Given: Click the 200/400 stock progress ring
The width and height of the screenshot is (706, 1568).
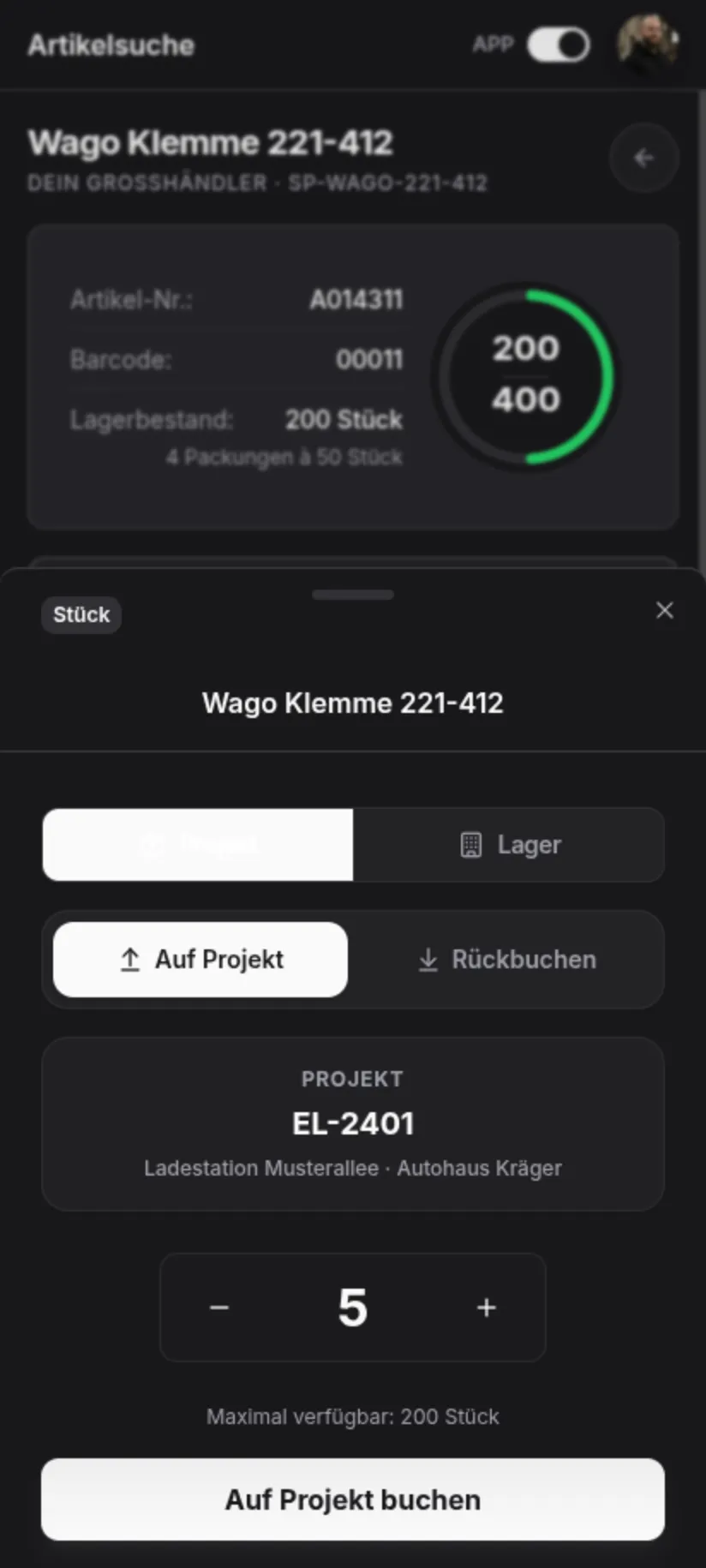Looking at the screenshot, I should tap(527, 374).
